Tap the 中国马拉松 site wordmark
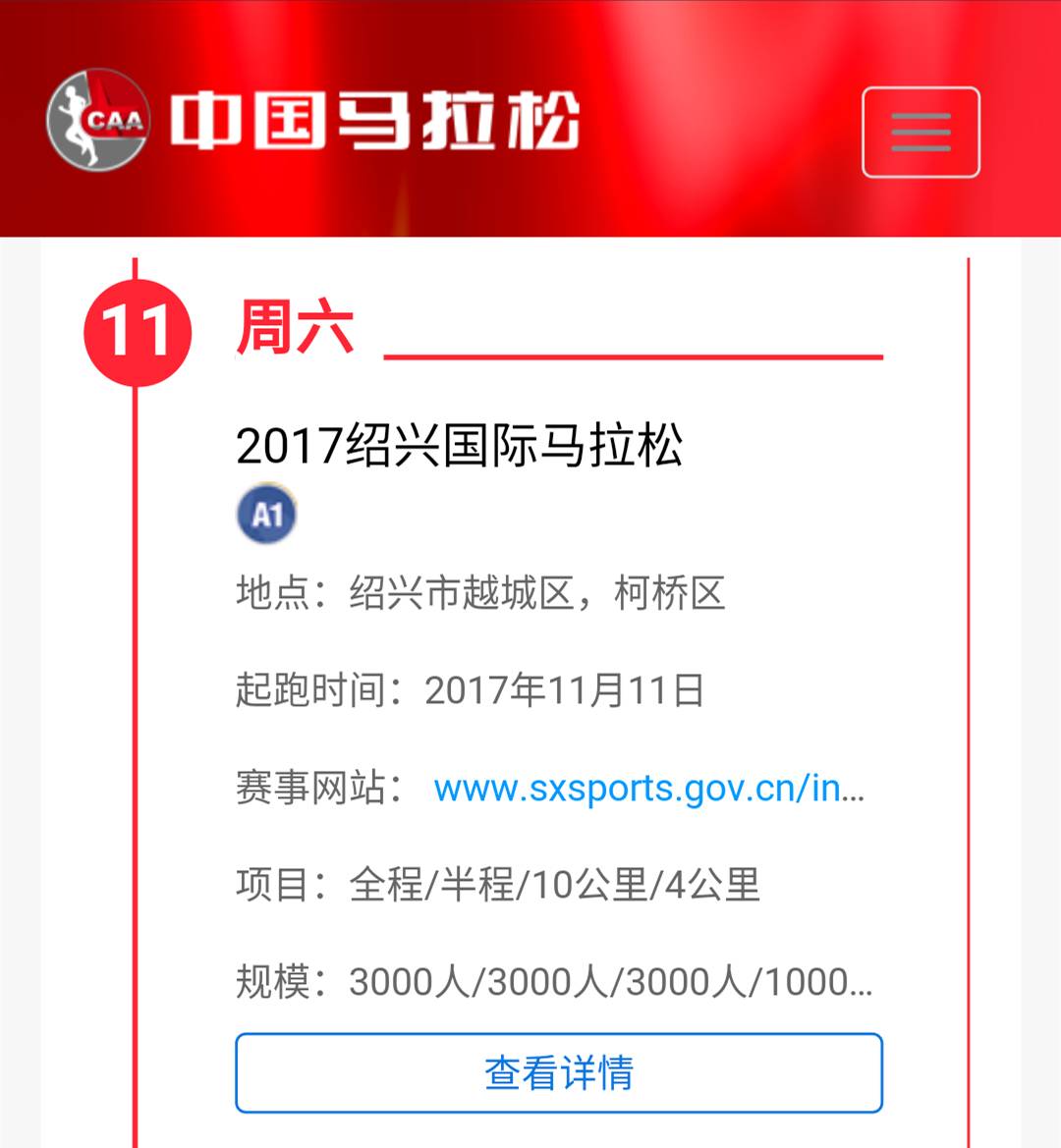 tap(373, 118)
